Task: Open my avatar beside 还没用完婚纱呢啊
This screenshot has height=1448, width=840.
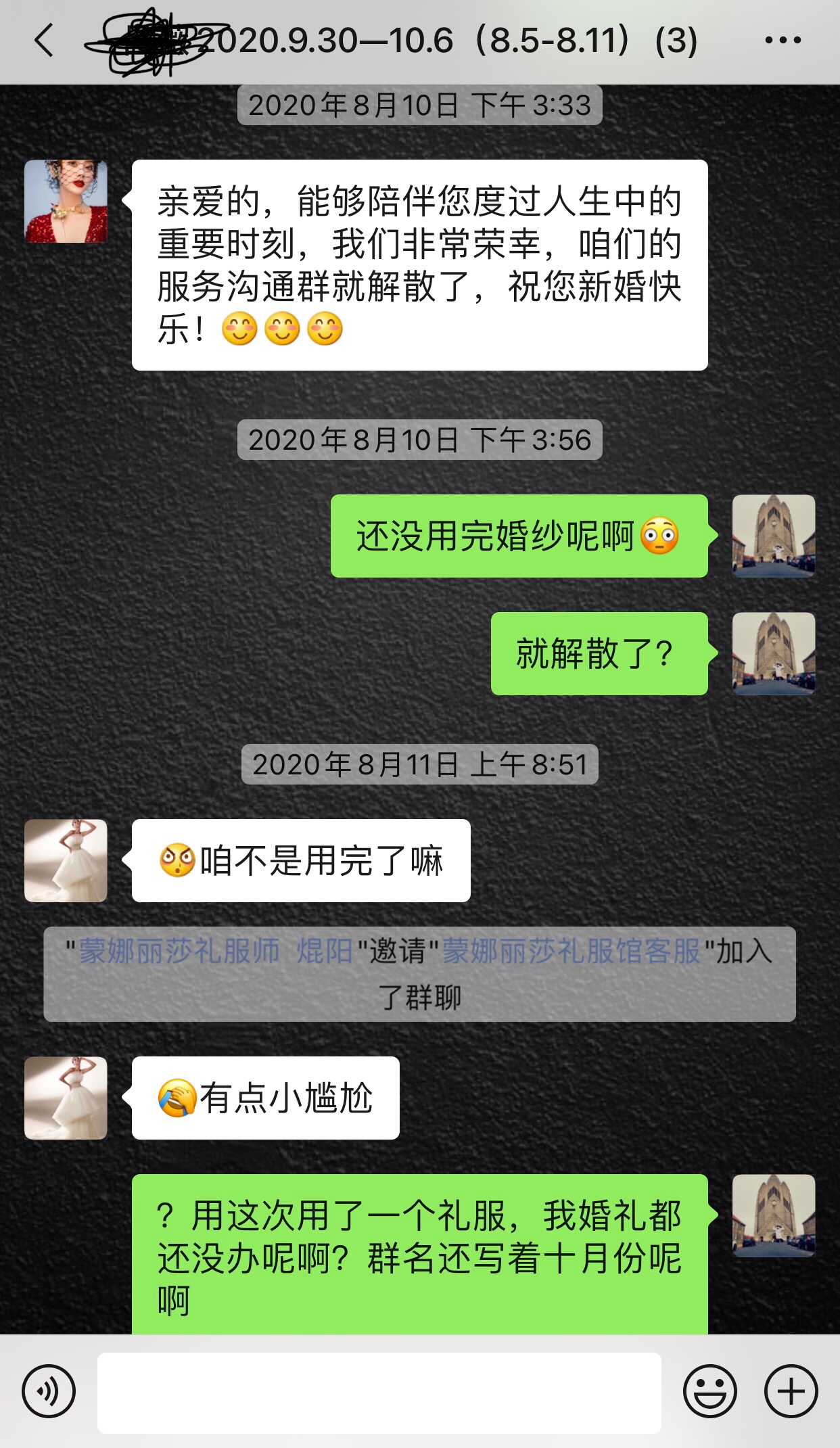Action: (x=774, y=536)
